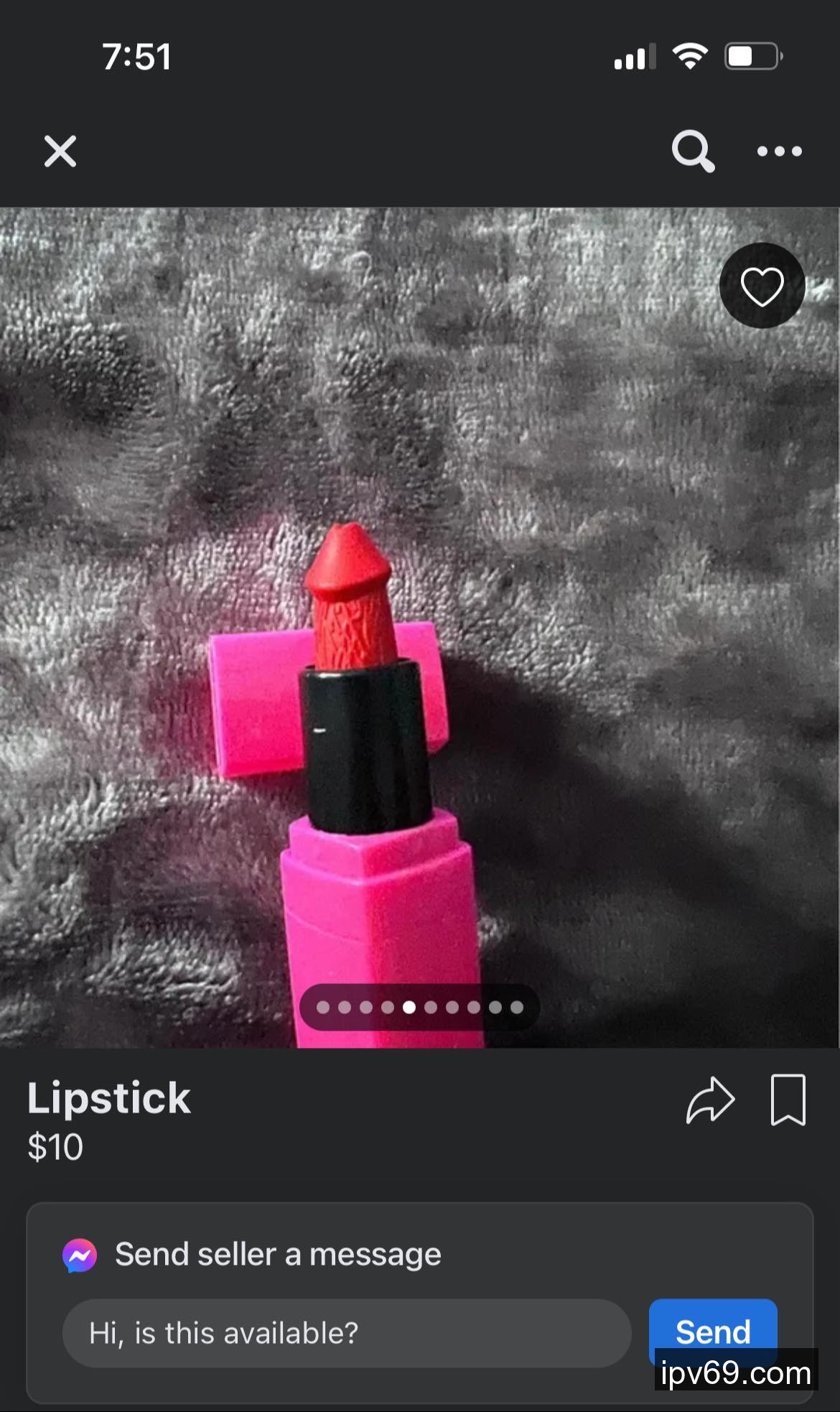Viewport: 840px width, 1412px height.
Task: Send the message to the seller
Action: 712,1331
